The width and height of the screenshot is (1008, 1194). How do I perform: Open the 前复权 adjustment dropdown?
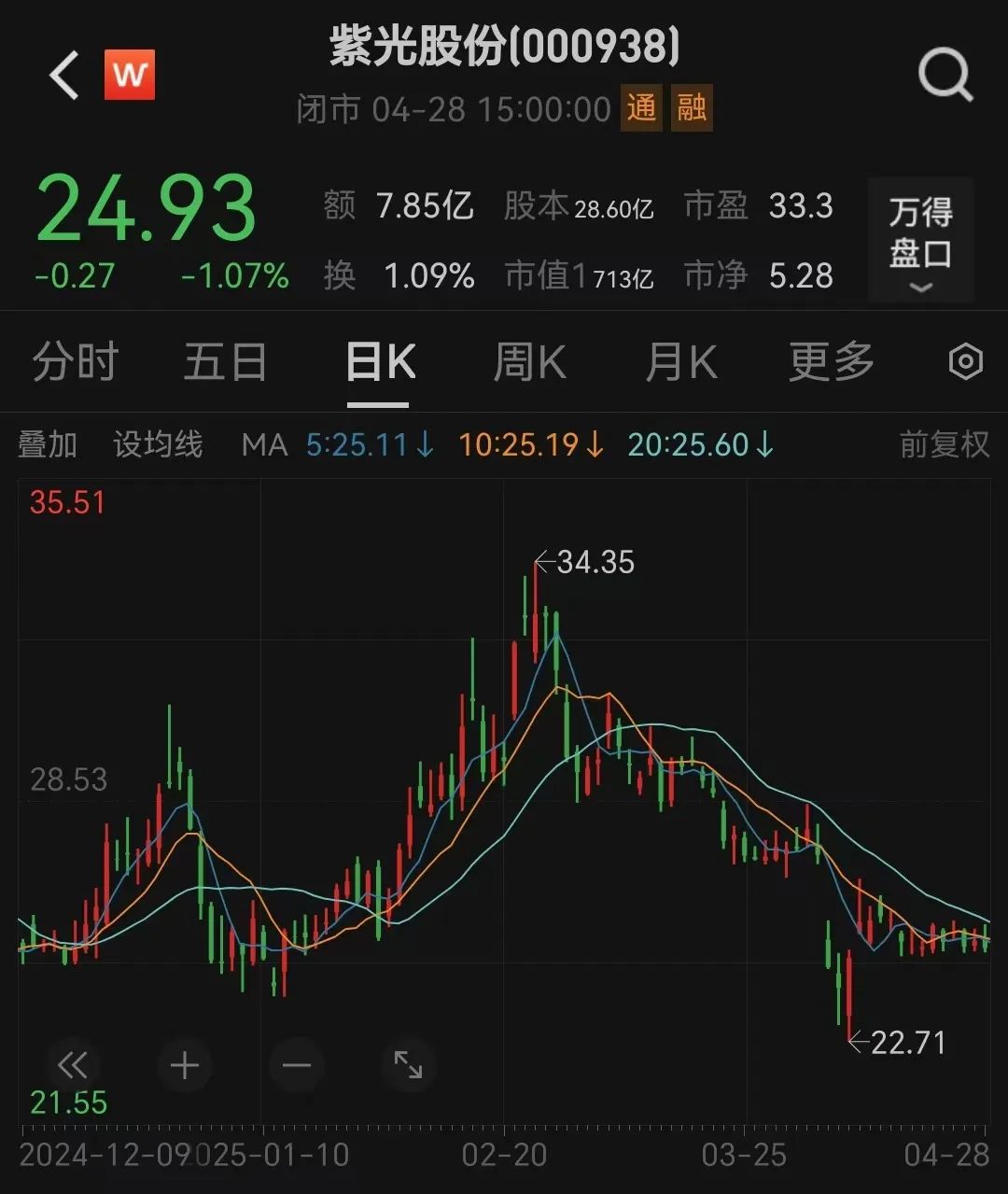point(942,445)
